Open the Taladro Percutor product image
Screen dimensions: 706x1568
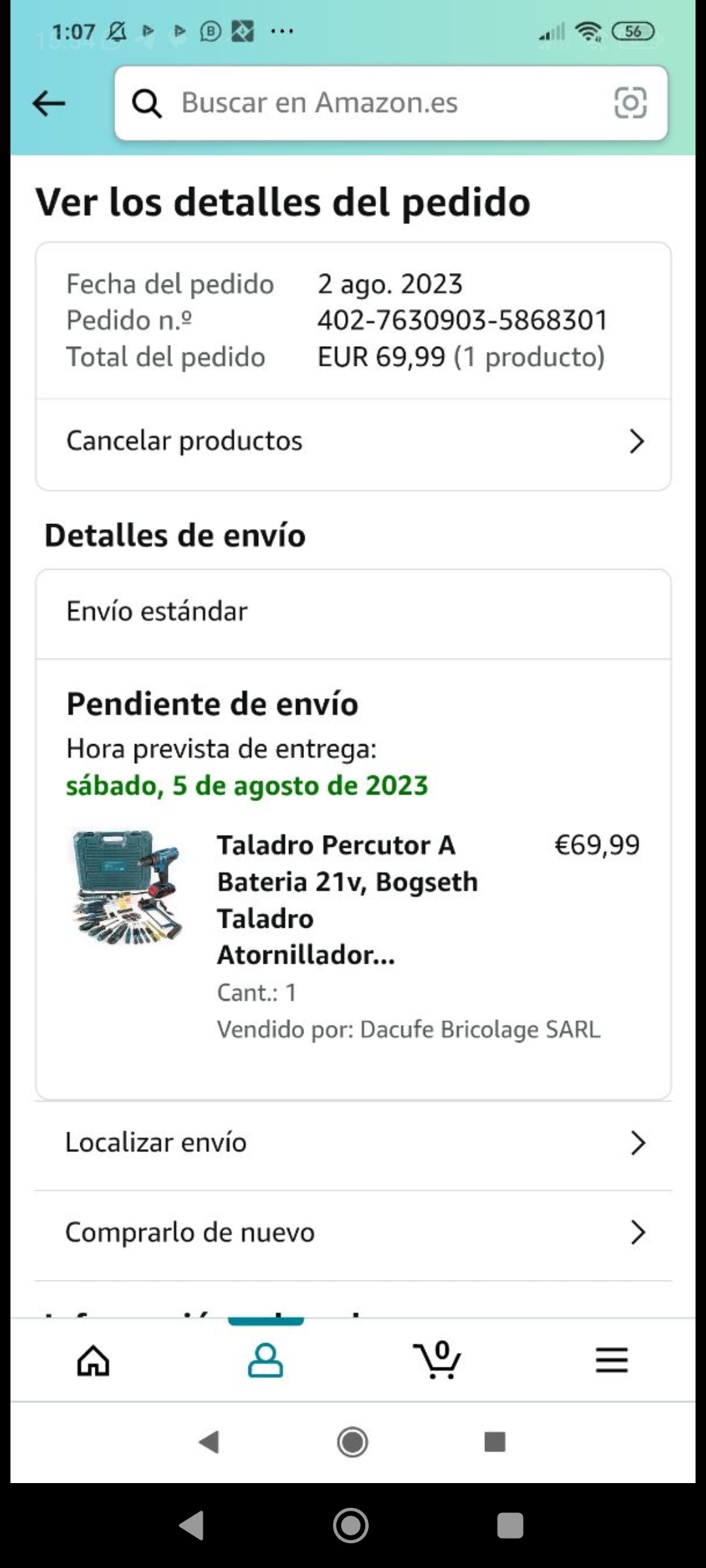coord(127,887)
